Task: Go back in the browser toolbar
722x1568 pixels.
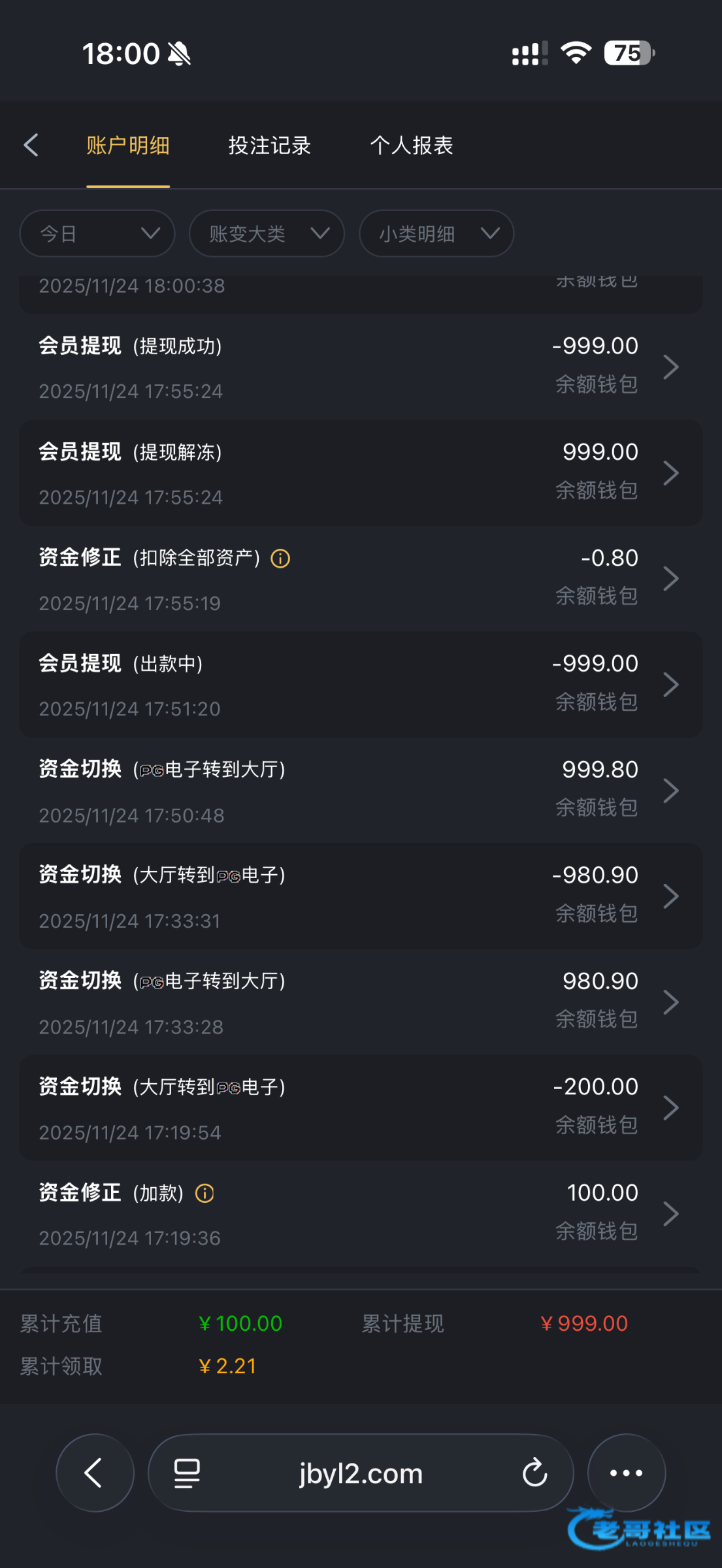Action: tap(95, 1473)
